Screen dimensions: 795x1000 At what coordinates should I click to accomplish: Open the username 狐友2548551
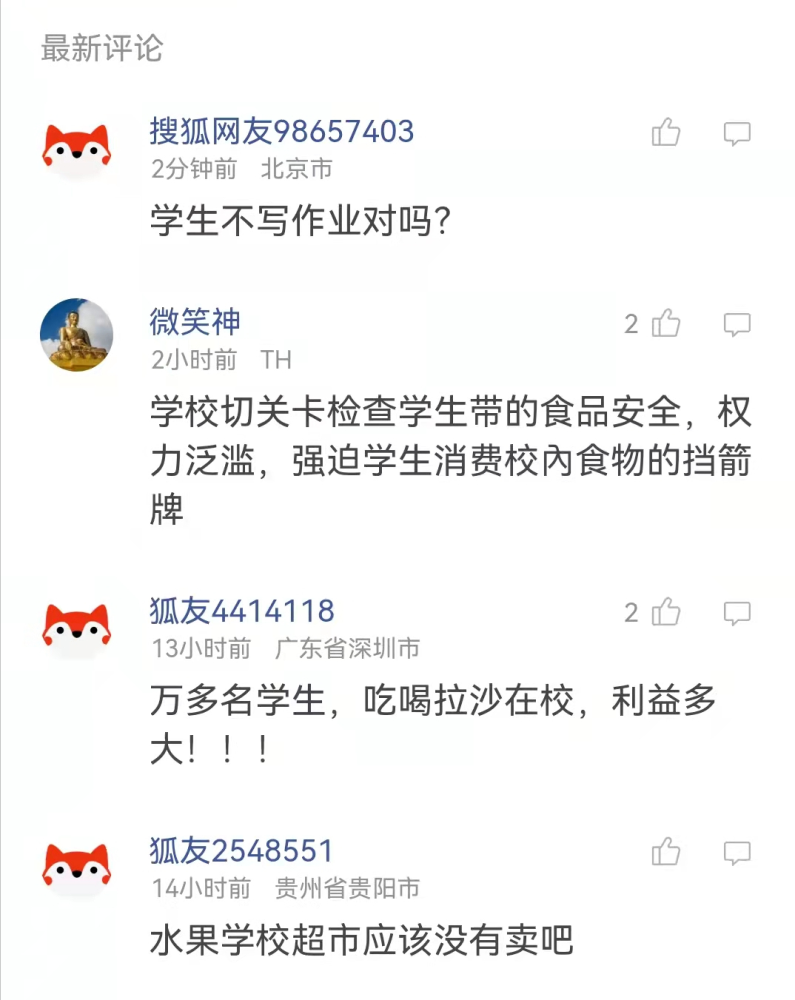click(240, 851)
